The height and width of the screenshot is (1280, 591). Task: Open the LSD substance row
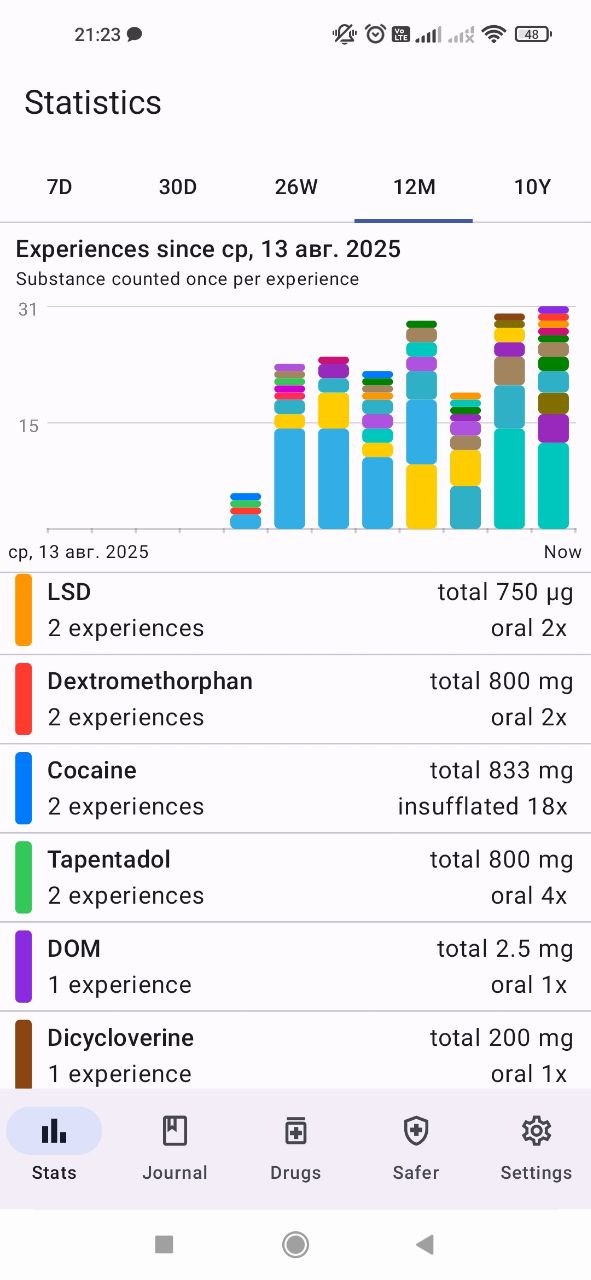(295, 610)
